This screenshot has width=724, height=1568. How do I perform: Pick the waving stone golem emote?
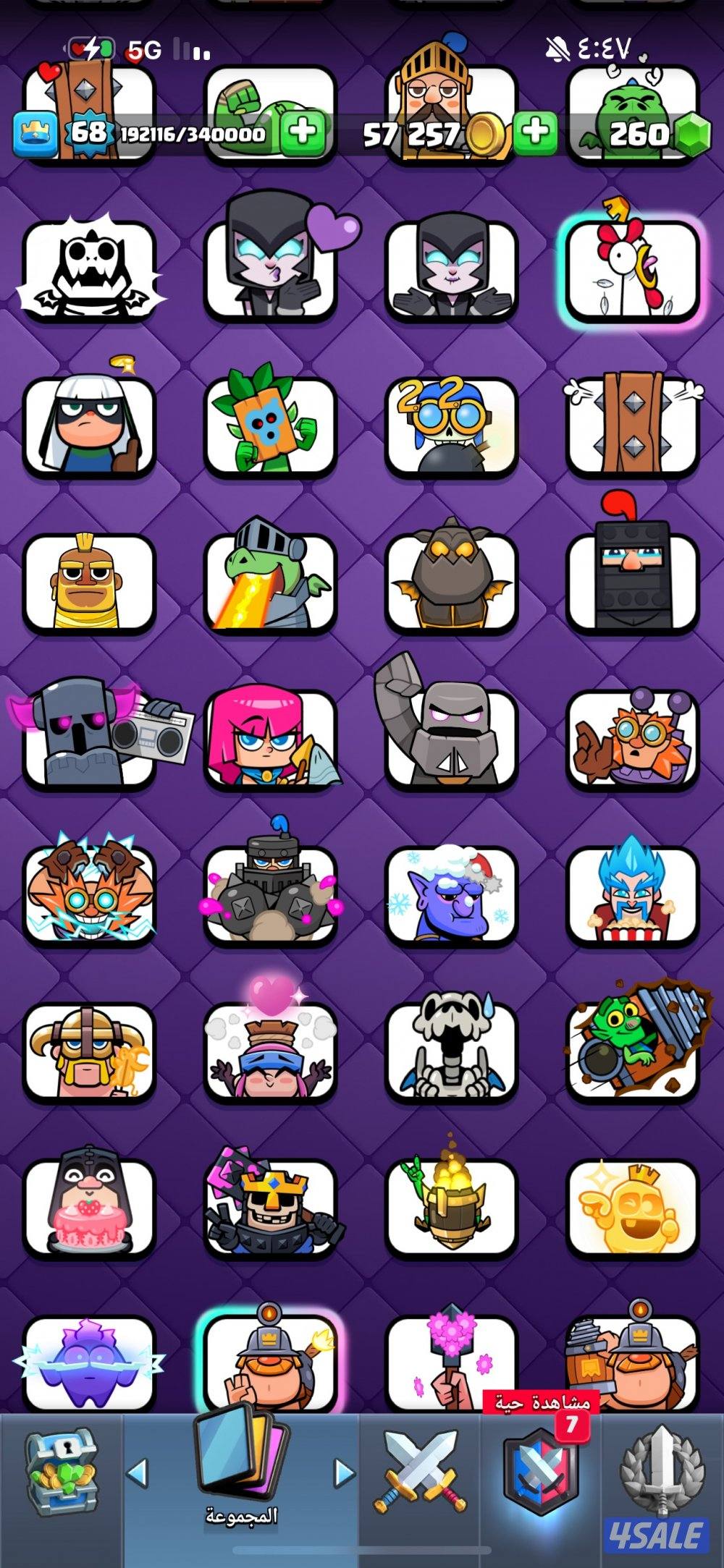(x=451, y=738)
